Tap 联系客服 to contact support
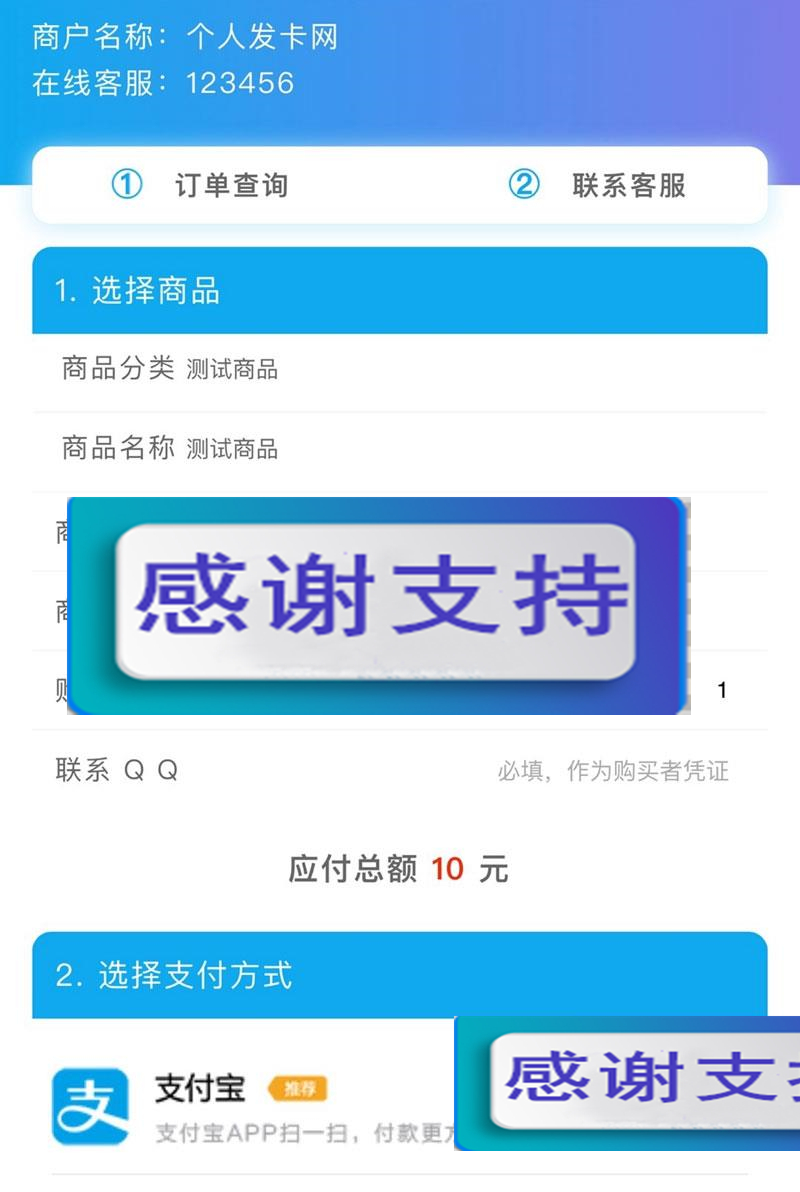Viewport: 800px width, 1192px height. click(x=598, y=185)
